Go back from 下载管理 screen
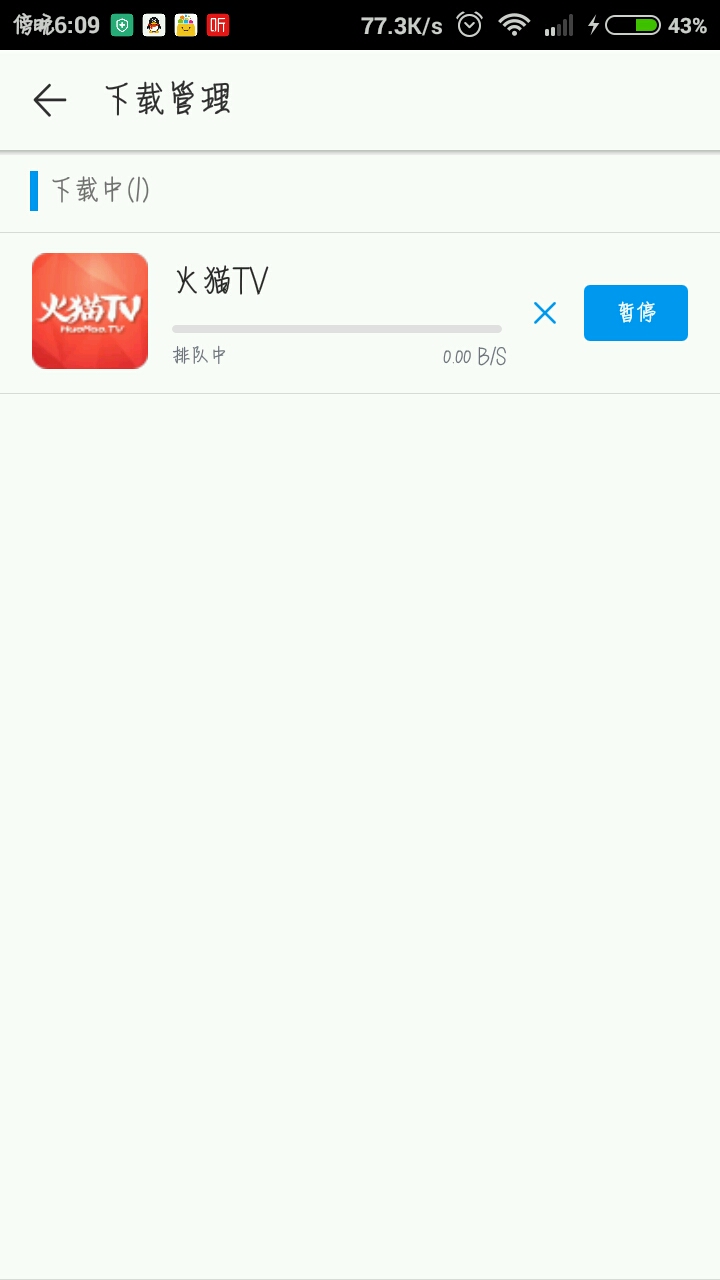This screenshot has height=1280, width=720. pos(49,100)
